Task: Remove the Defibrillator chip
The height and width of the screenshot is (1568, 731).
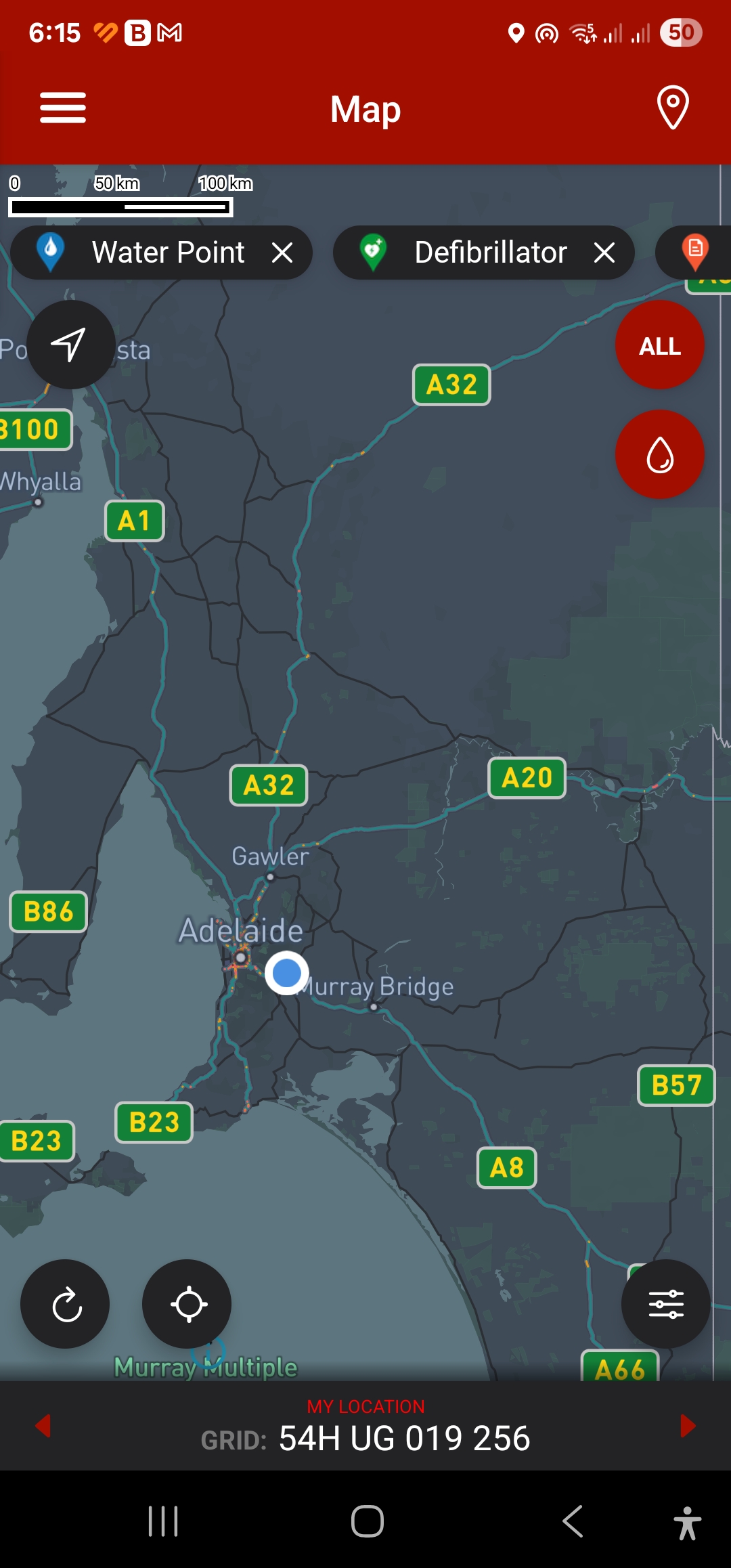Action: [x=604, y=253]
